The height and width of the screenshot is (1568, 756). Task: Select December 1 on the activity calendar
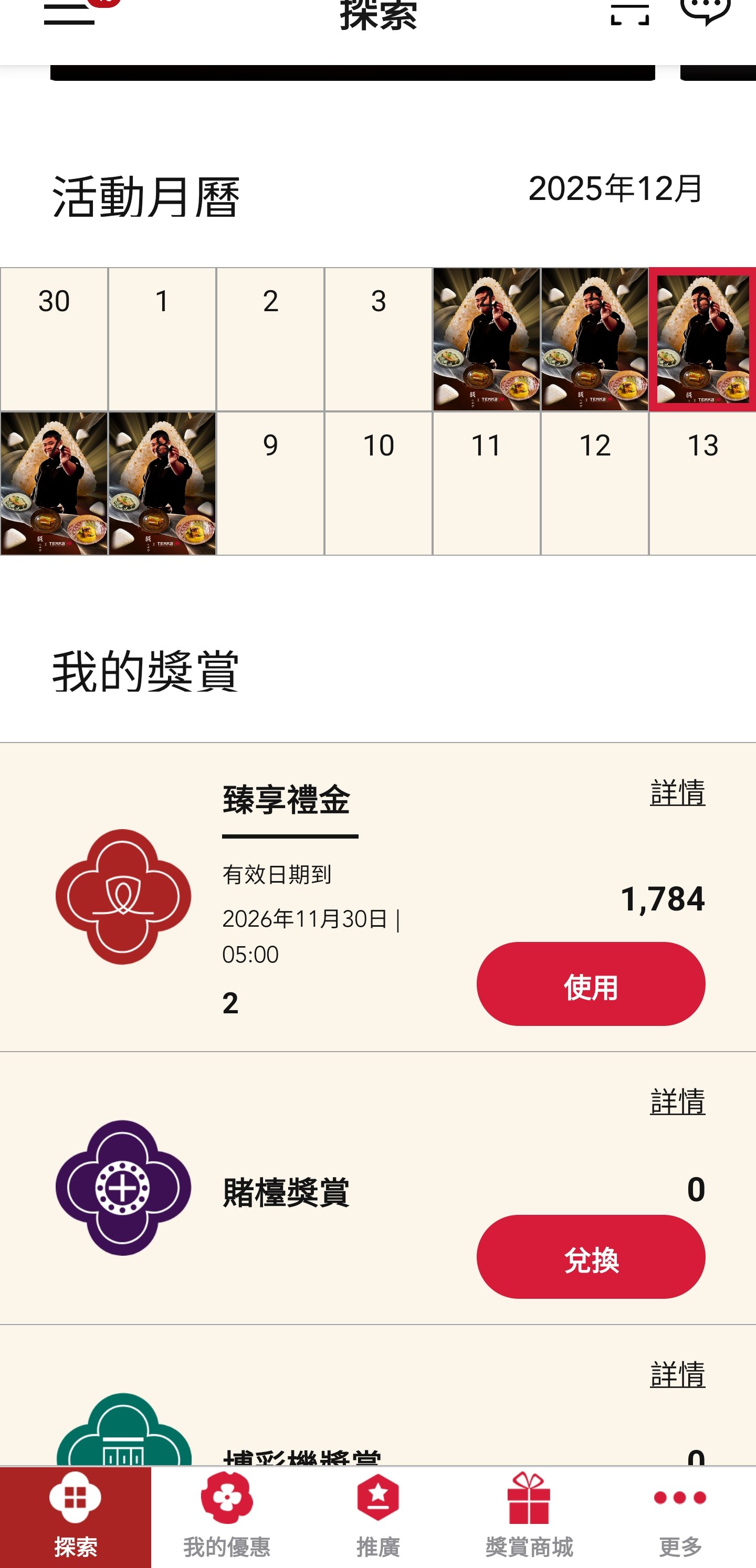[162, 339]
